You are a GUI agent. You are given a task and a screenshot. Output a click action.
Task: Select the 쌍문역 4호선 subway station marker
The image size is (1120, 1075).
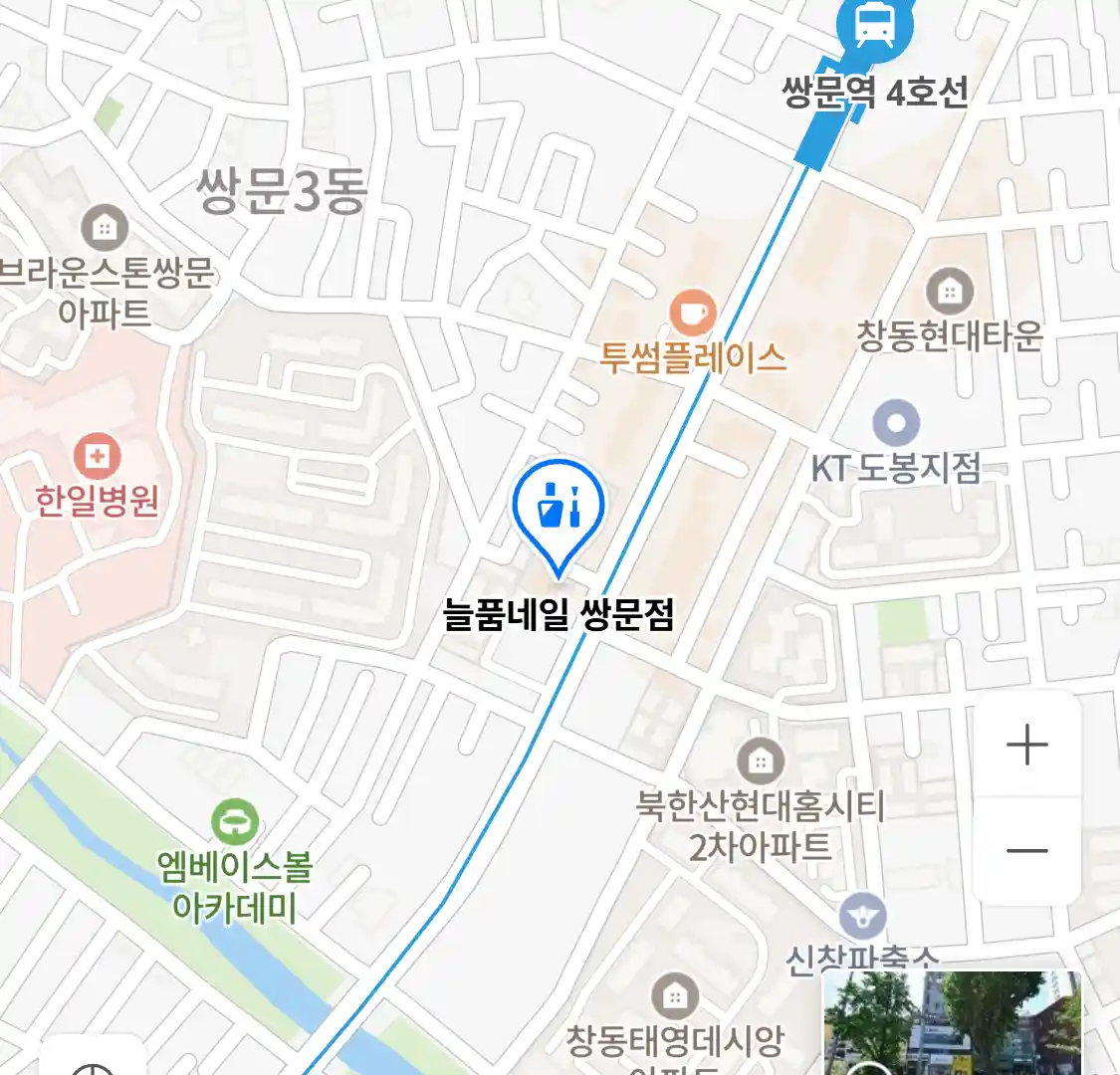coord(874,27)
